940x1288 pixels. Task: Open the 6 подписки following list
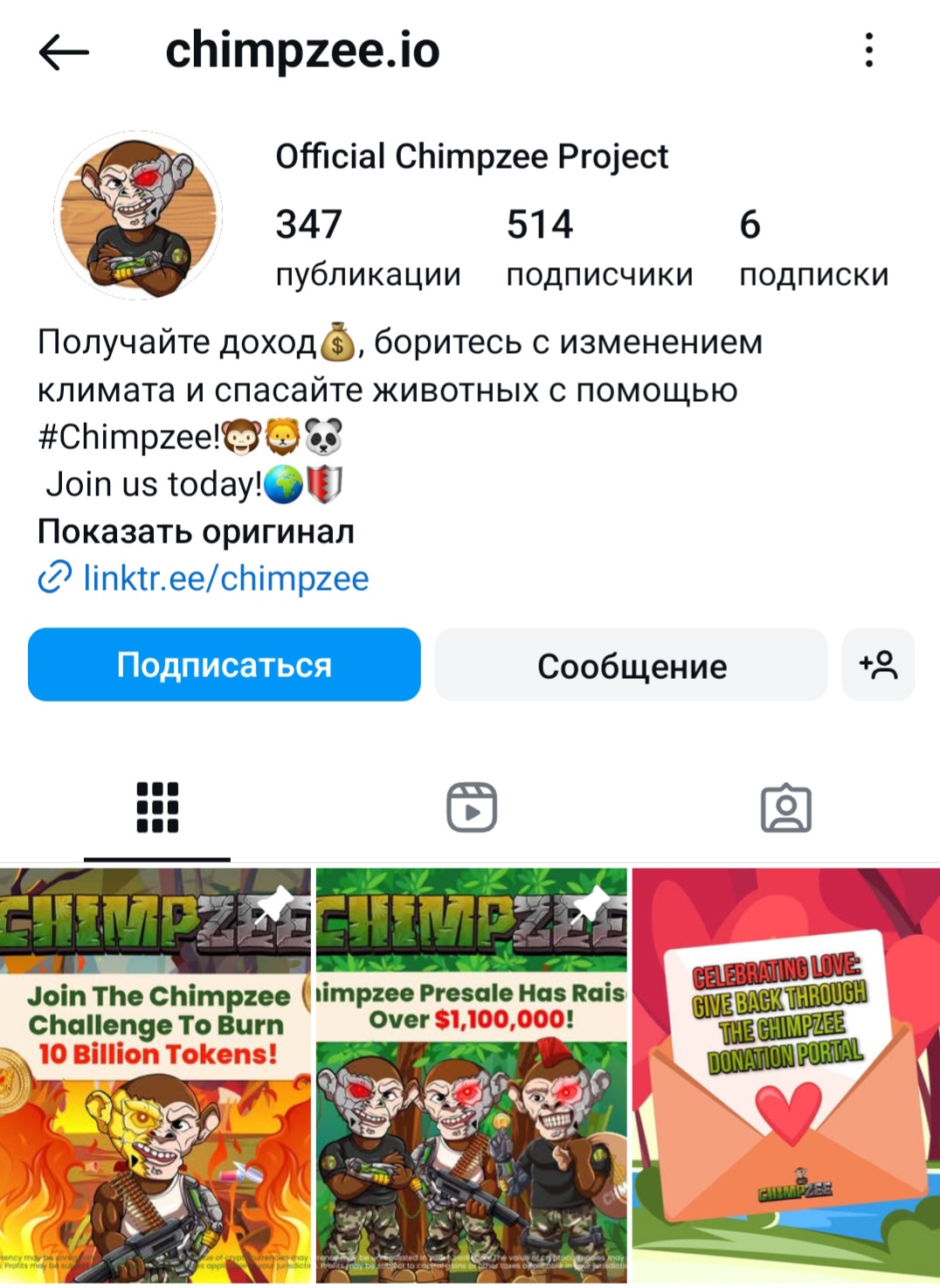tap(813, 247)
